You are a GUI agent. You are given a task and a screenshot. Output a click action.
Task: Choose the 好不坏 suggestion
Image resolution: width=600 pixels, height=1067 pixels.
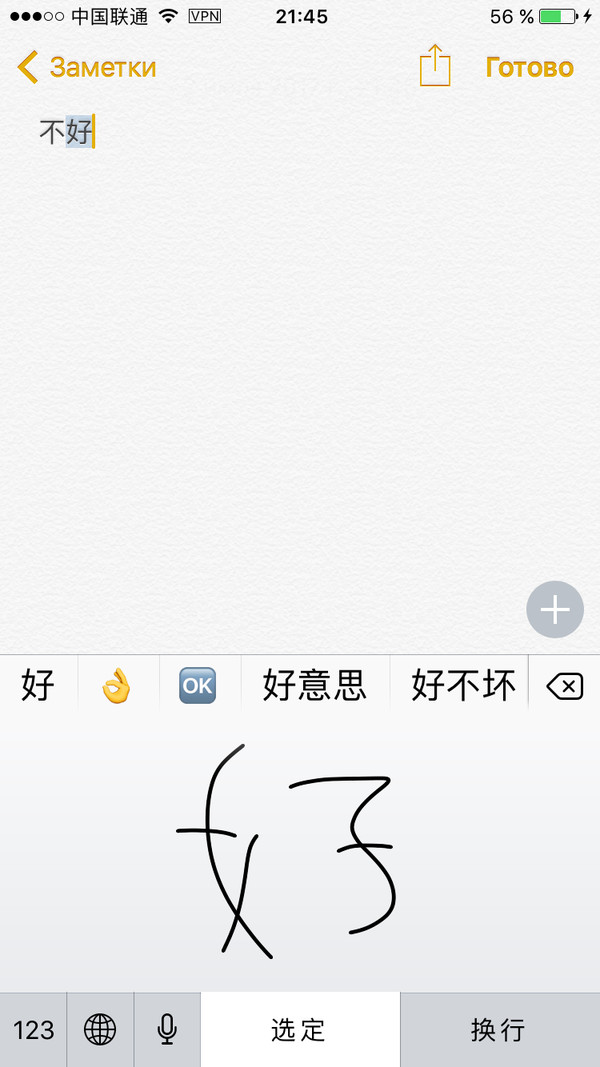point(463,686)
